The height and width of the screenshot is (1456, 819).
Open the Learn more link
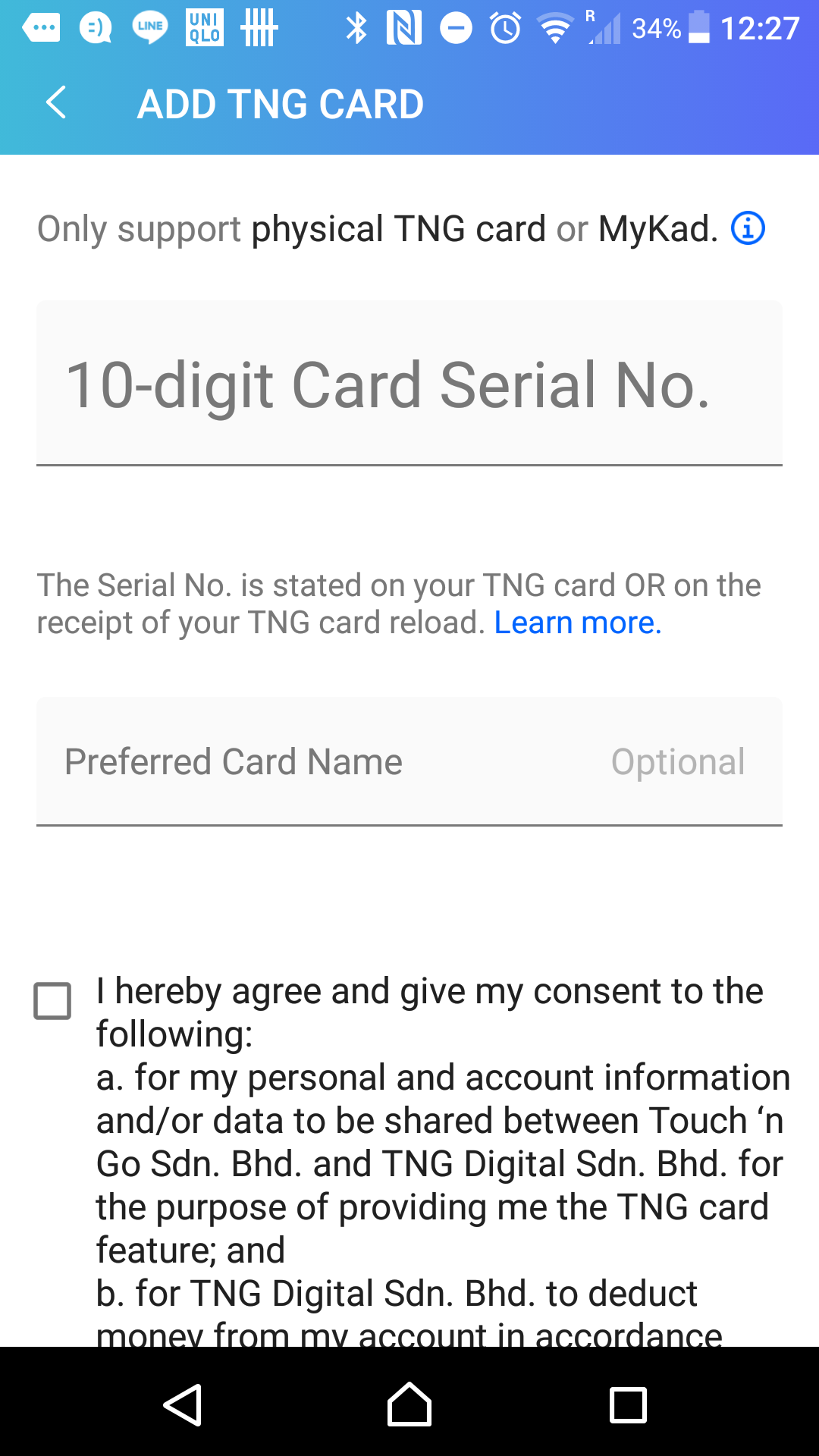[578, 623]
